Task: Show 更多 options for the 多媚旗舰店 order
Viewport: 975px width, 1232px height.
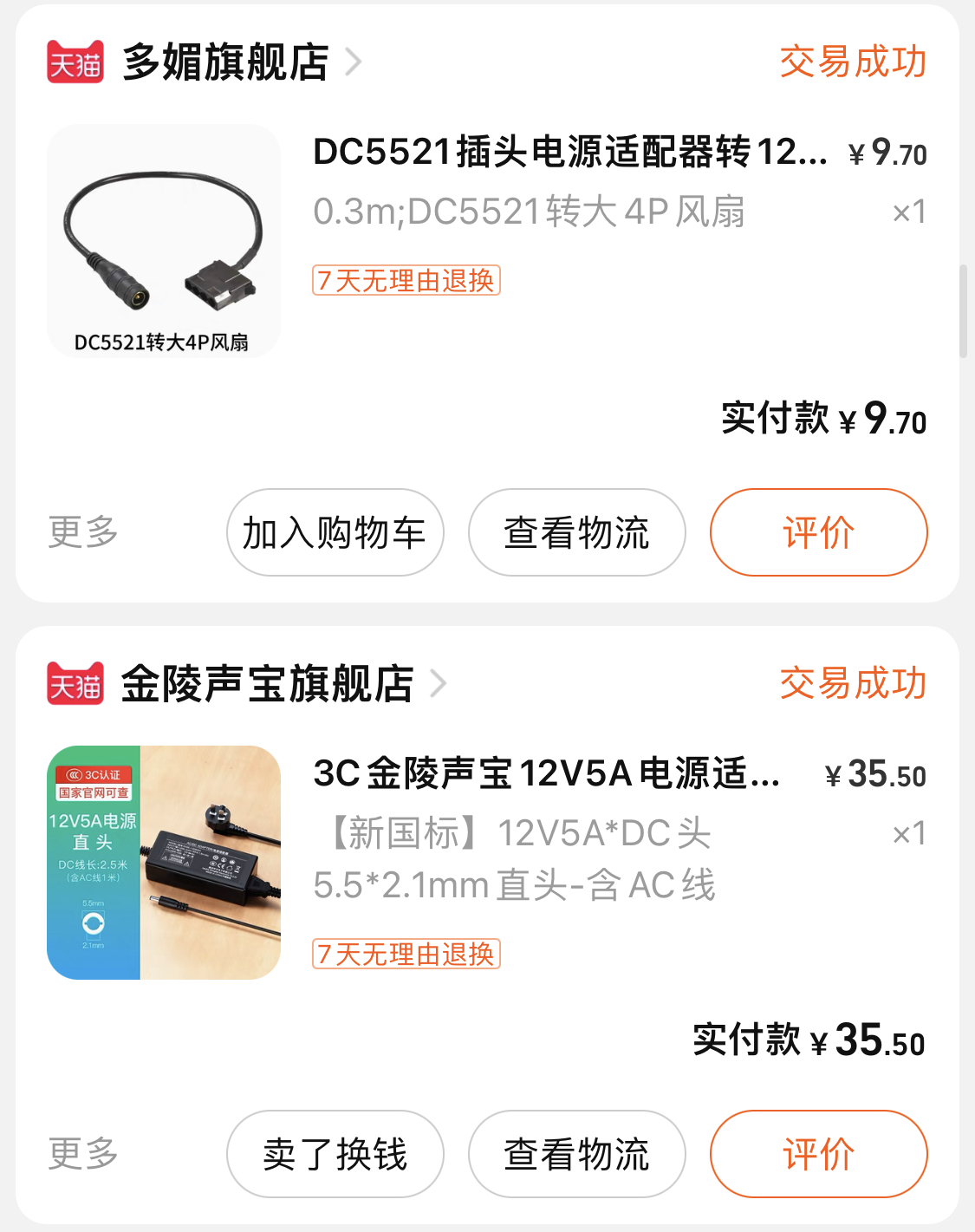Action: point(83,531)
